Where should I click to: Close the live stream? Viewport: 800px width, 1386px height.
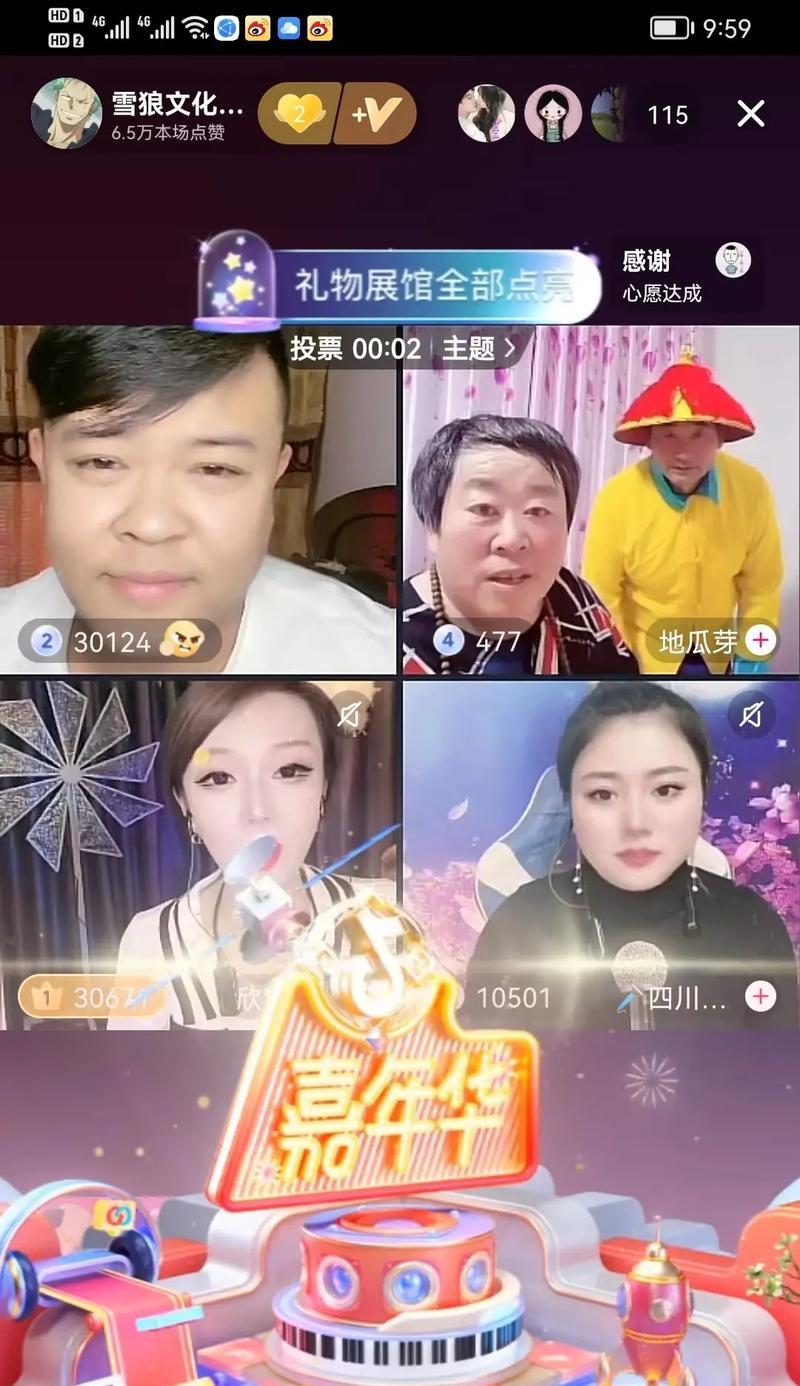(x=751, y=114)
